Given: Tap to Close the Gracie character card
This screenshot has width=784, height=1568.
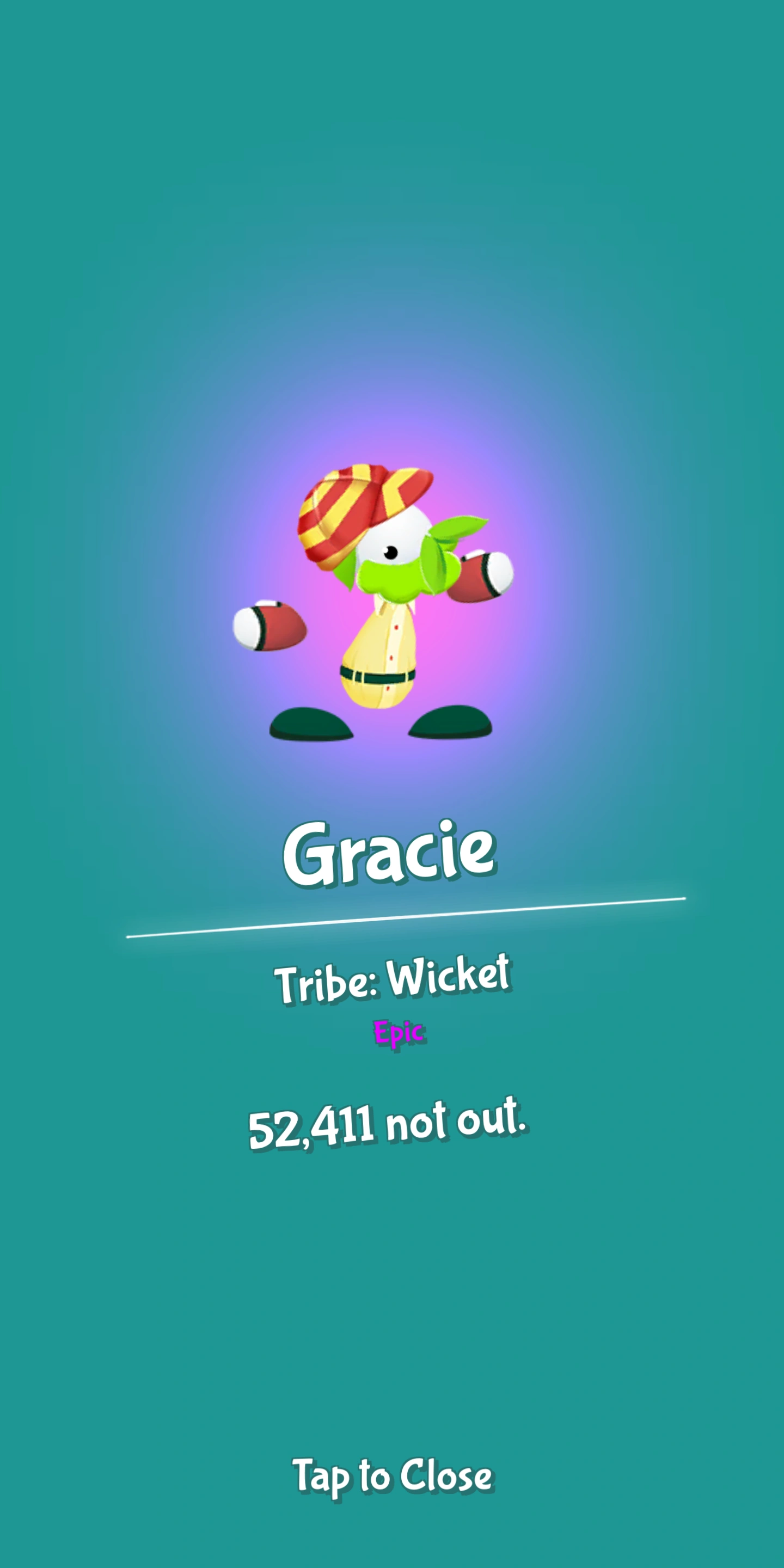Looking at the screenshot, I should [392, 1475].
